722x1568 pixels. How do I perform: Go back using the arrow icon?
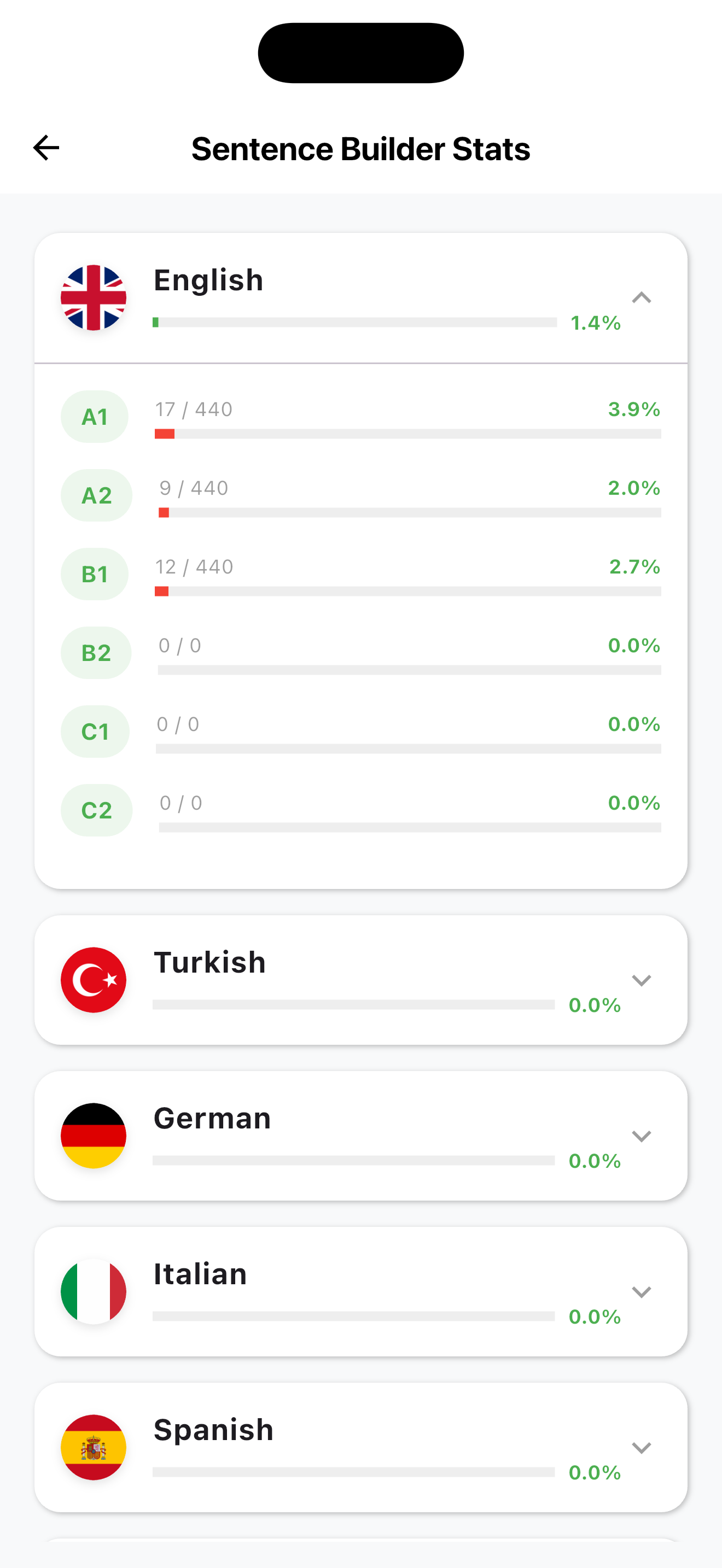(45, 148)
